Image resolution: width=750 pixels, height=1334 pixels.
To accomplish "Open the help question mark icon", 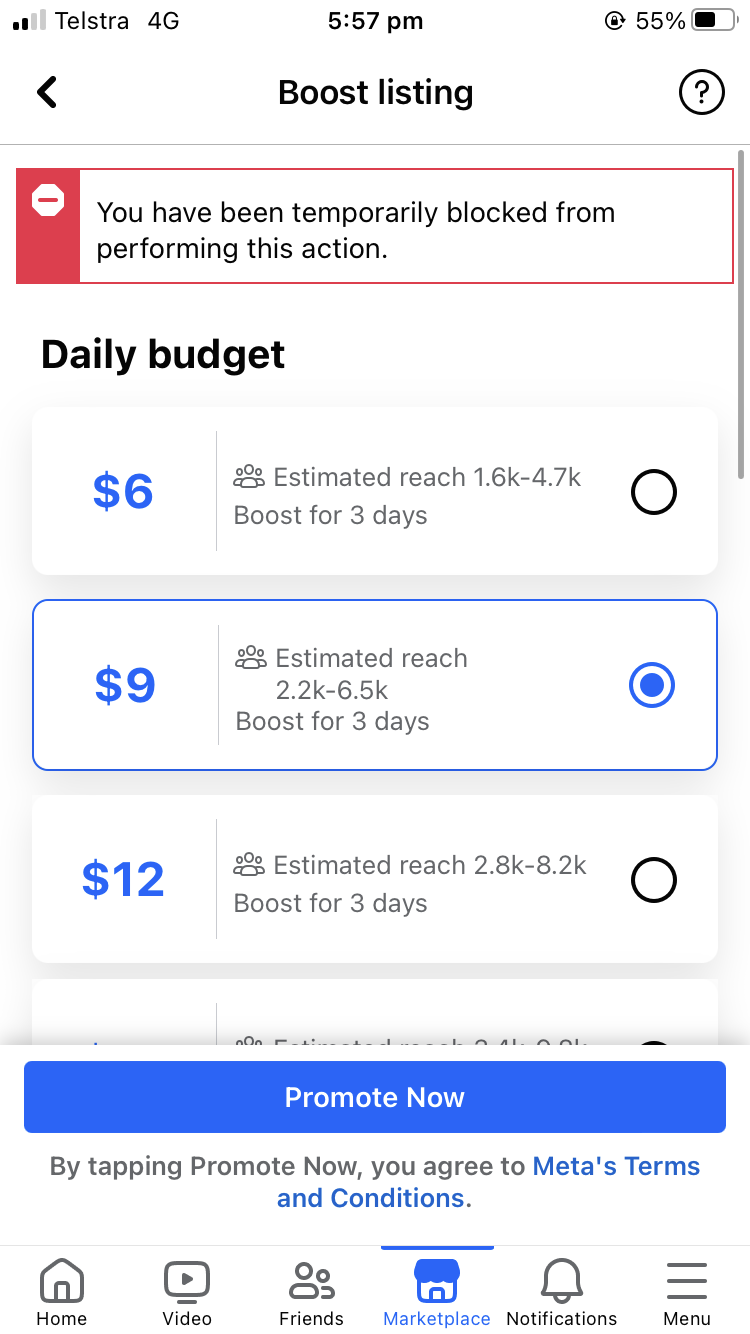I will tap(701, 93).
